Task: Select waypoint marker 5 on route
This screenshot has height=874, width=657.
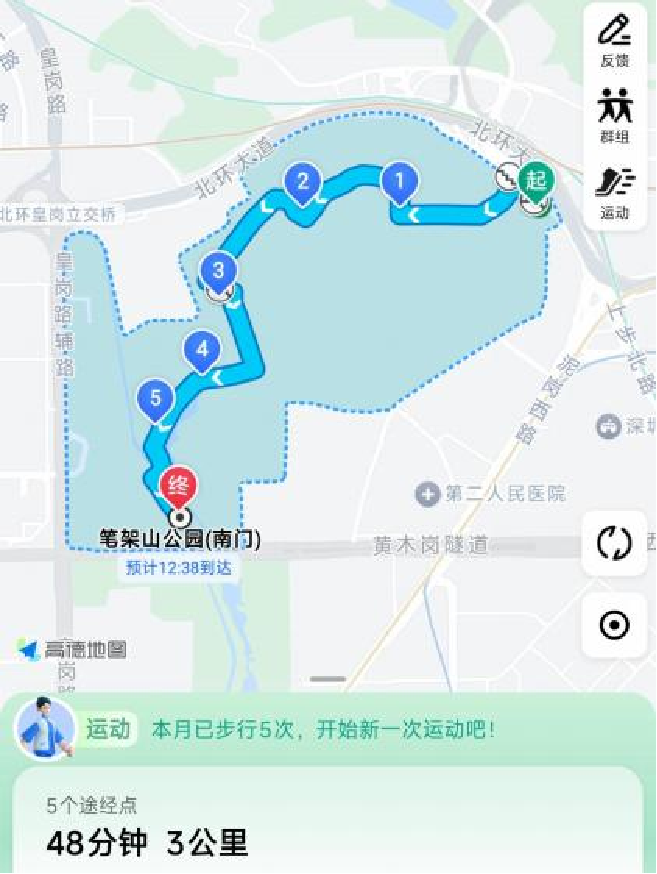Action: click(x=154, y=399)
